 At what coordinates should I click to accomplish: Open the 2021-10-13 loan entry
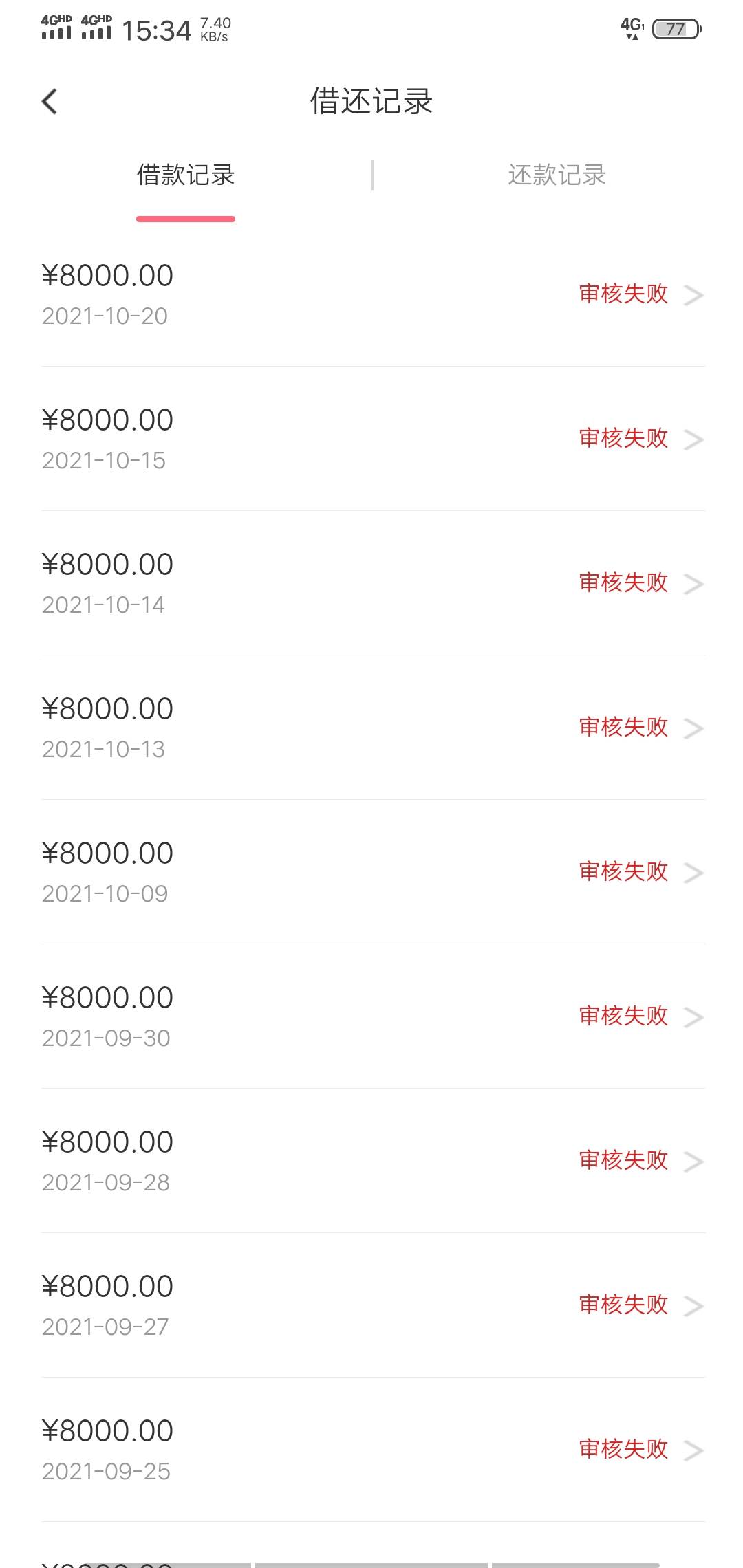[371, 728]
